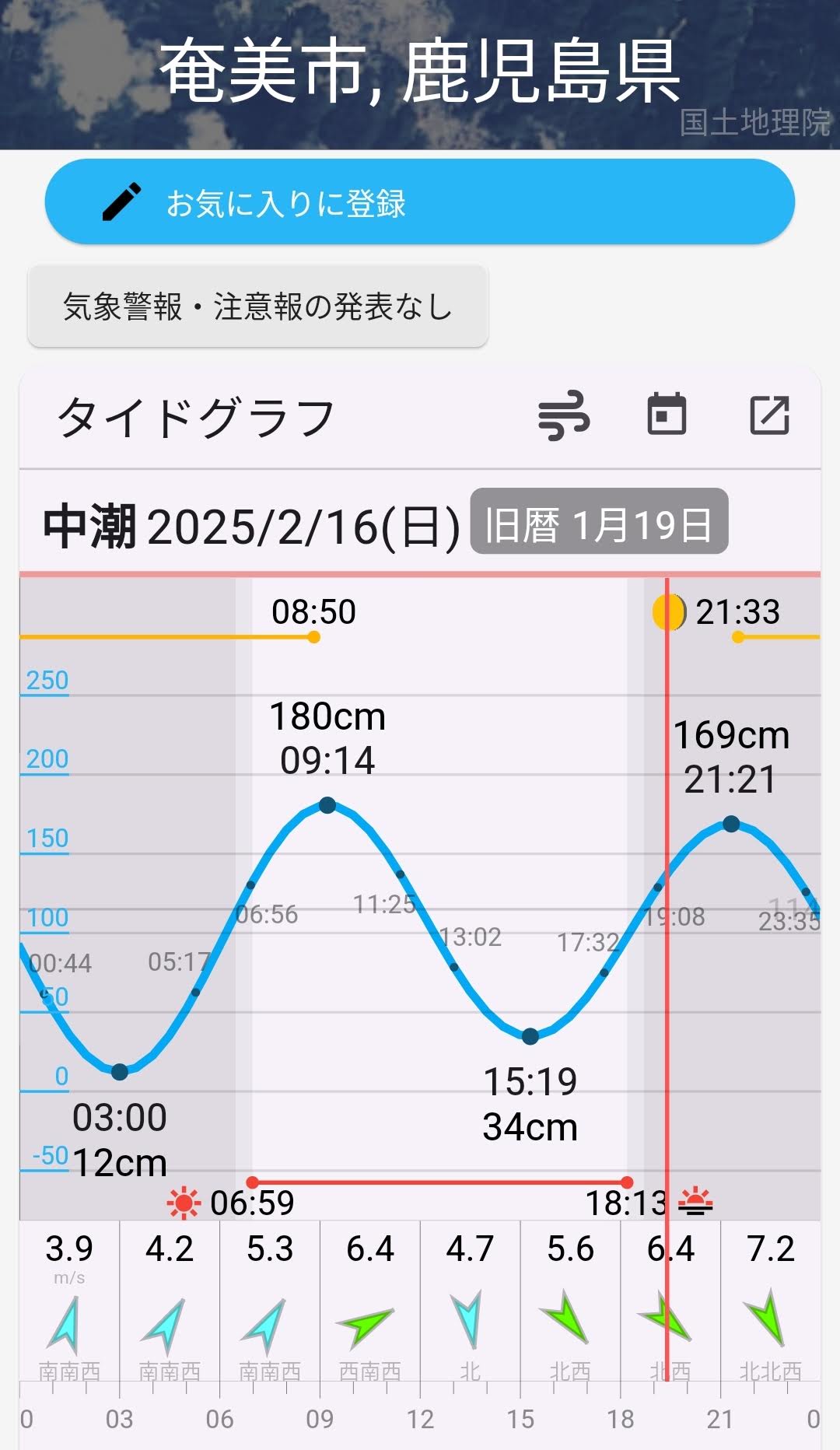
Task: Open the calendar date picker icon
Action: click(667, 415)
